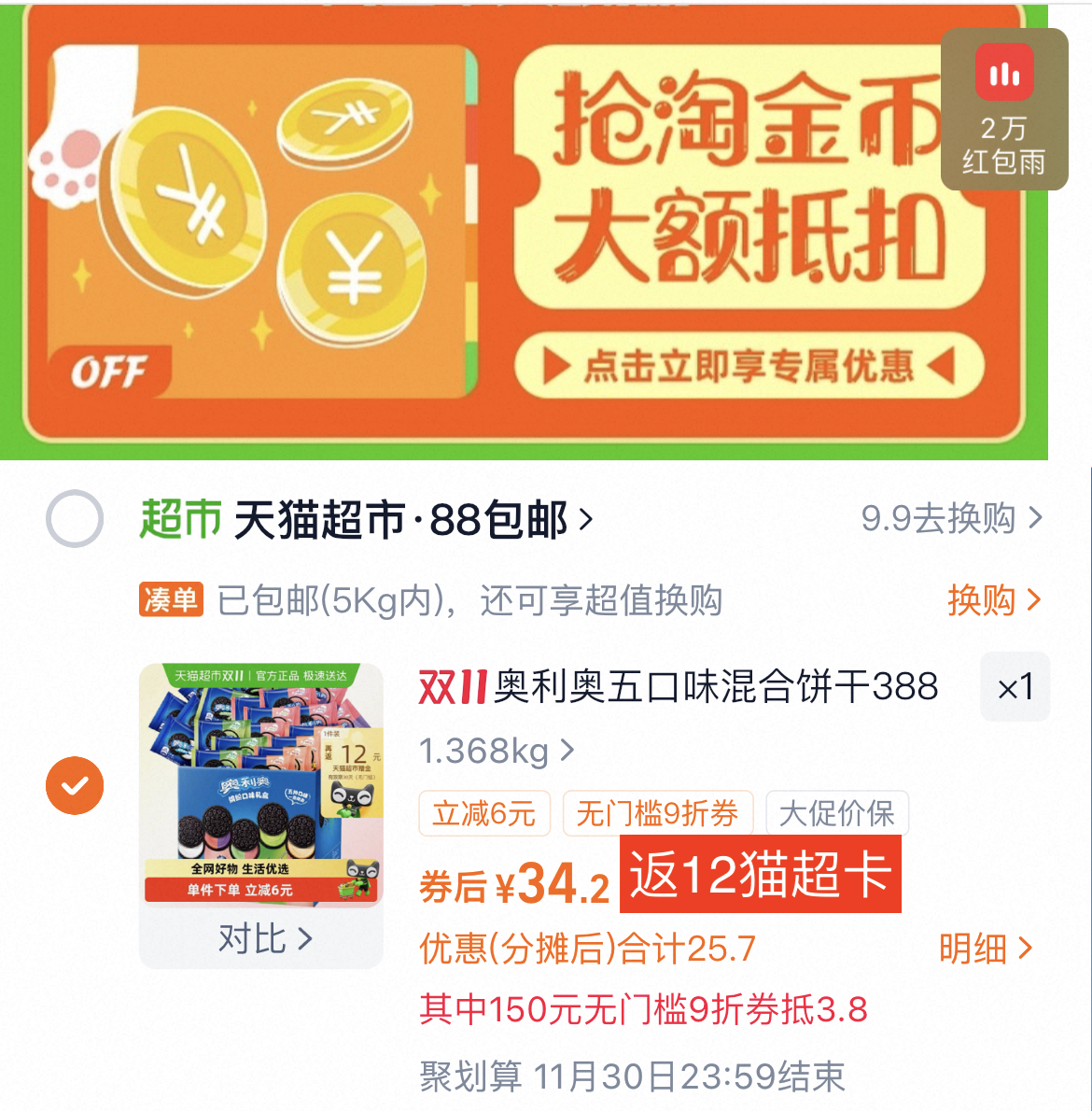Screen dimensions: 1092x1111
Task: Open the 奥利奥五口味混合饼干 product title
Action: click(x=714, y=688)
